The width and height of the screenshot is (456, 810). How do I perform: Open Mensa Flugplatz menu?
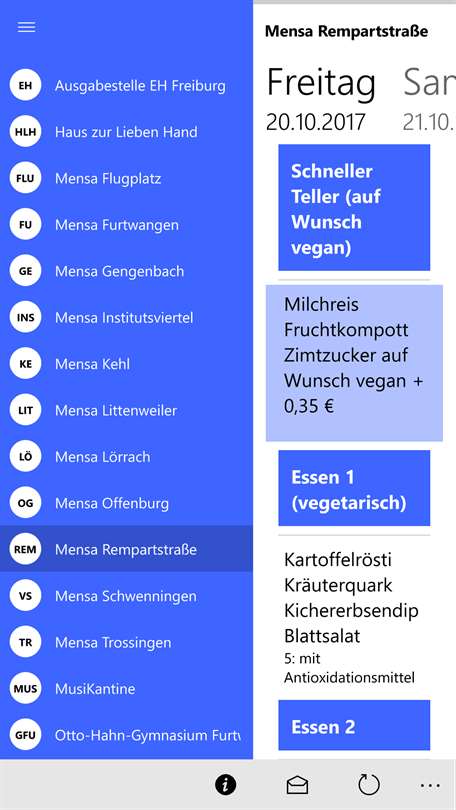tap(126, 178)
